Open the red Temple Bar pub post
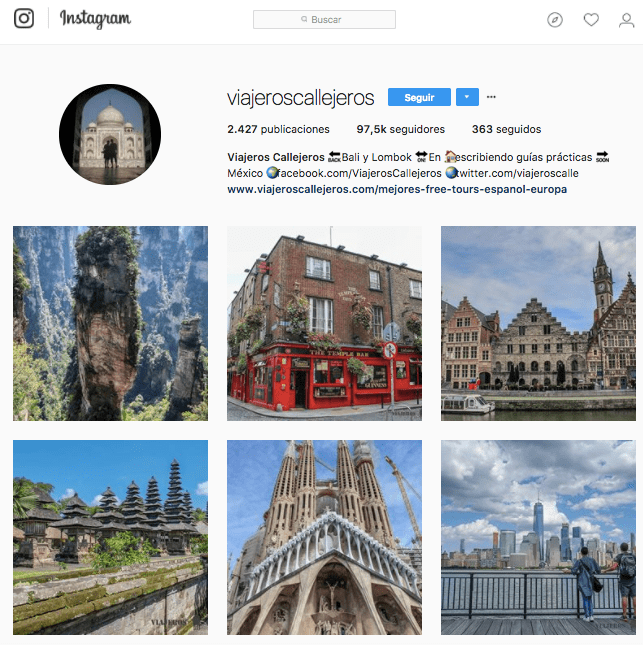Screen dimensions: 643x645 324,323
